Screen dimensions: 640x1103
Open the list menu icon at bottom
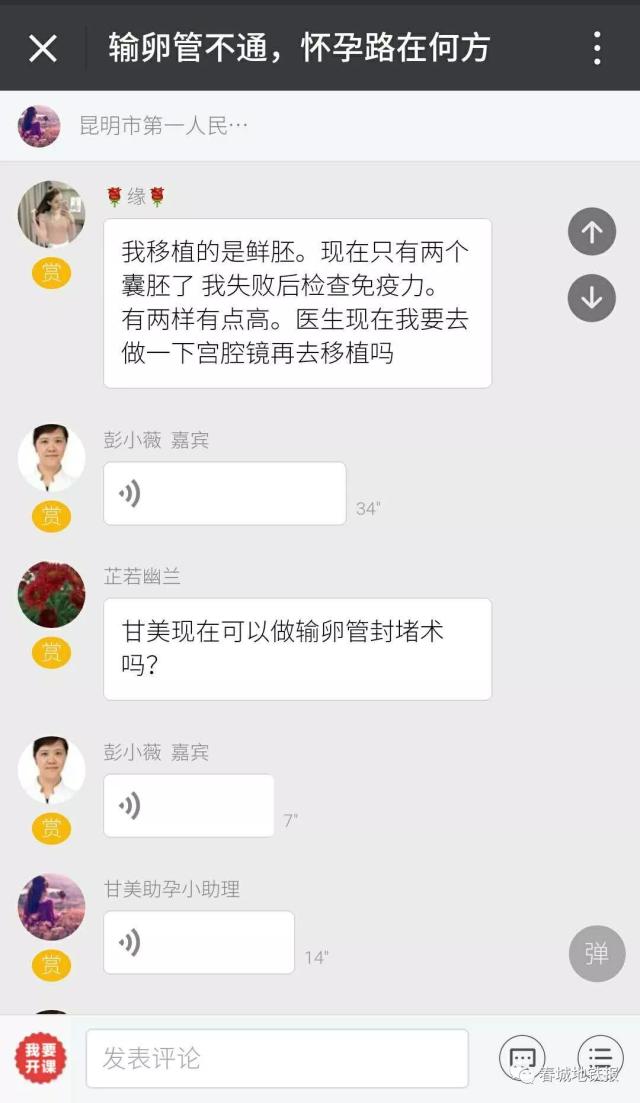[x=600, y=1058]
